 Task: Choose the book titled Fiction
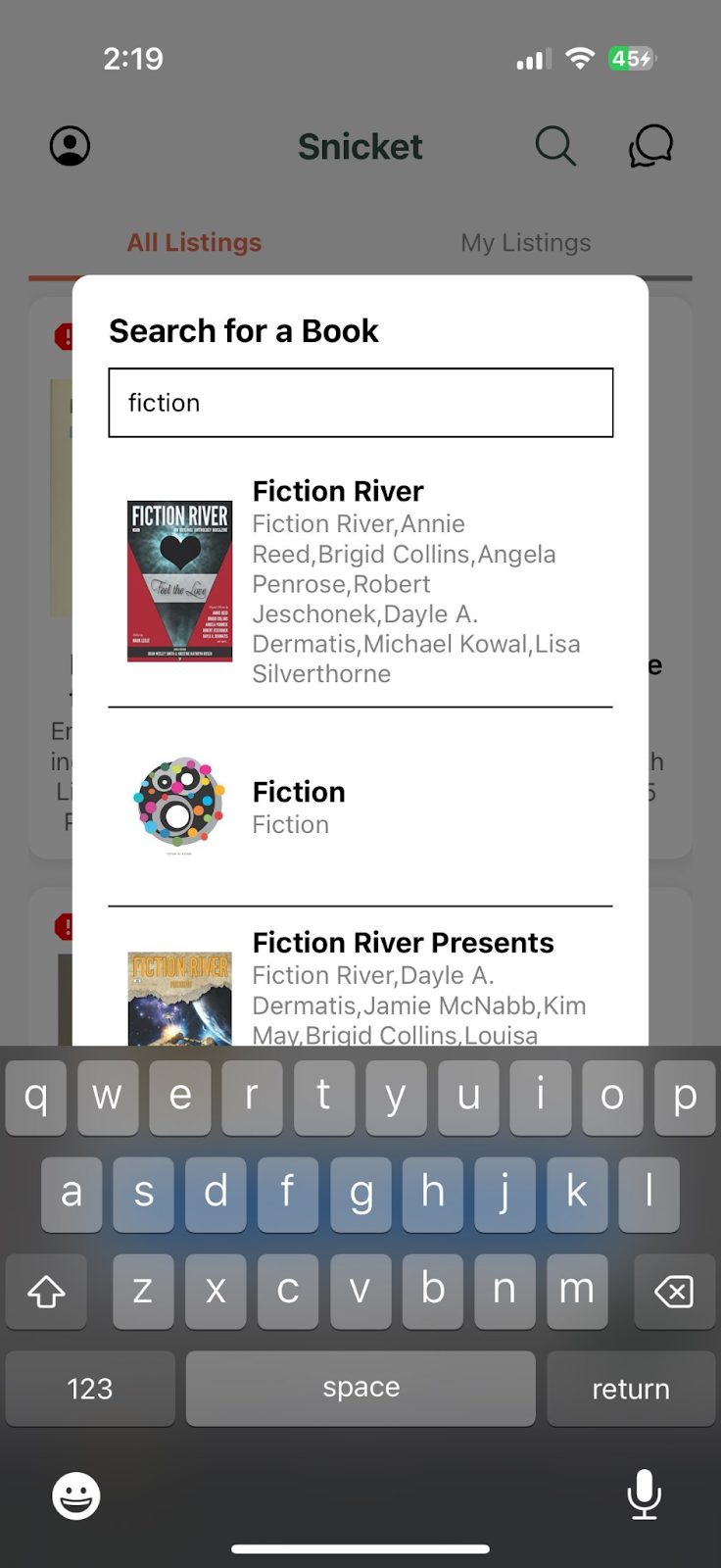pos(360,808)
